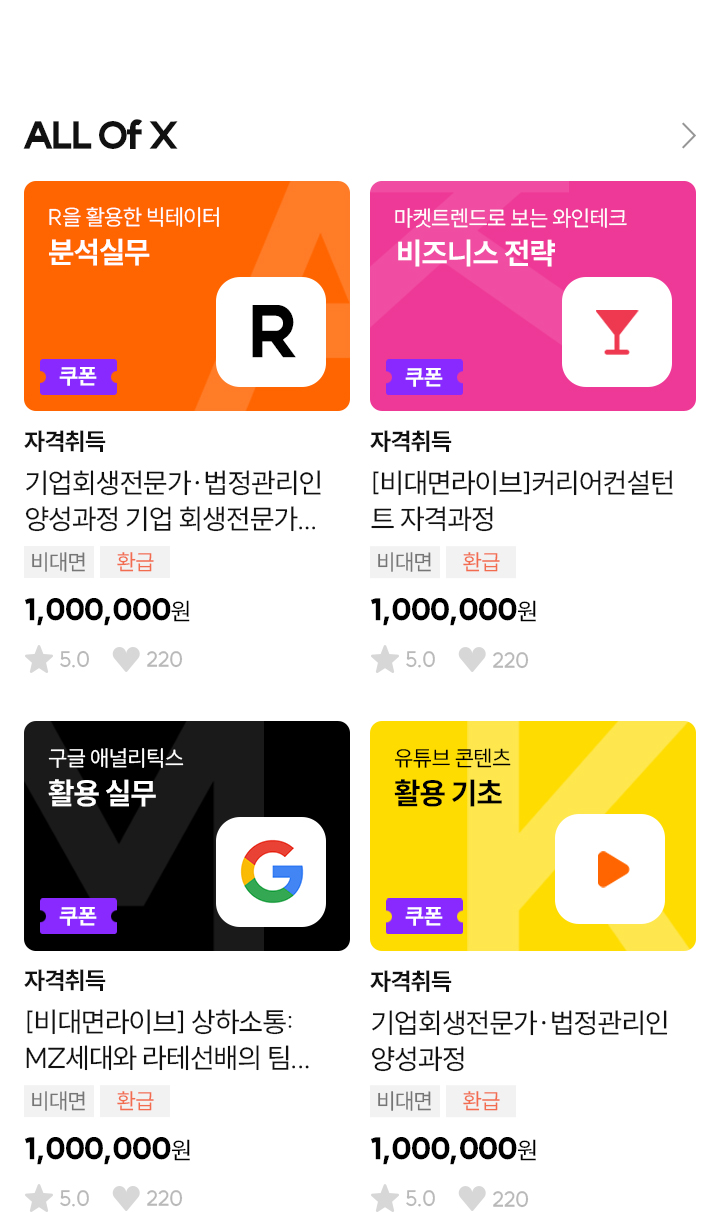Open the 유튜브 콘텐츠 활용 기초 course card

pos(533,836)
